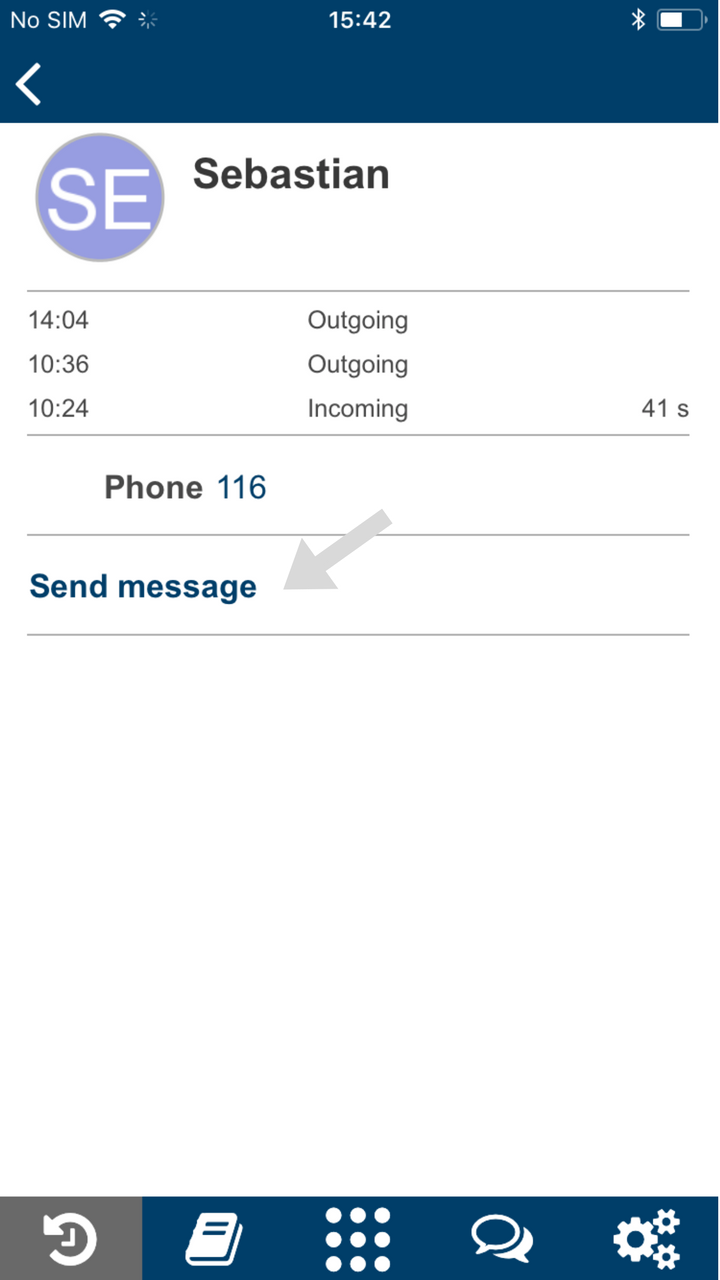Call phone number 116

241,488
